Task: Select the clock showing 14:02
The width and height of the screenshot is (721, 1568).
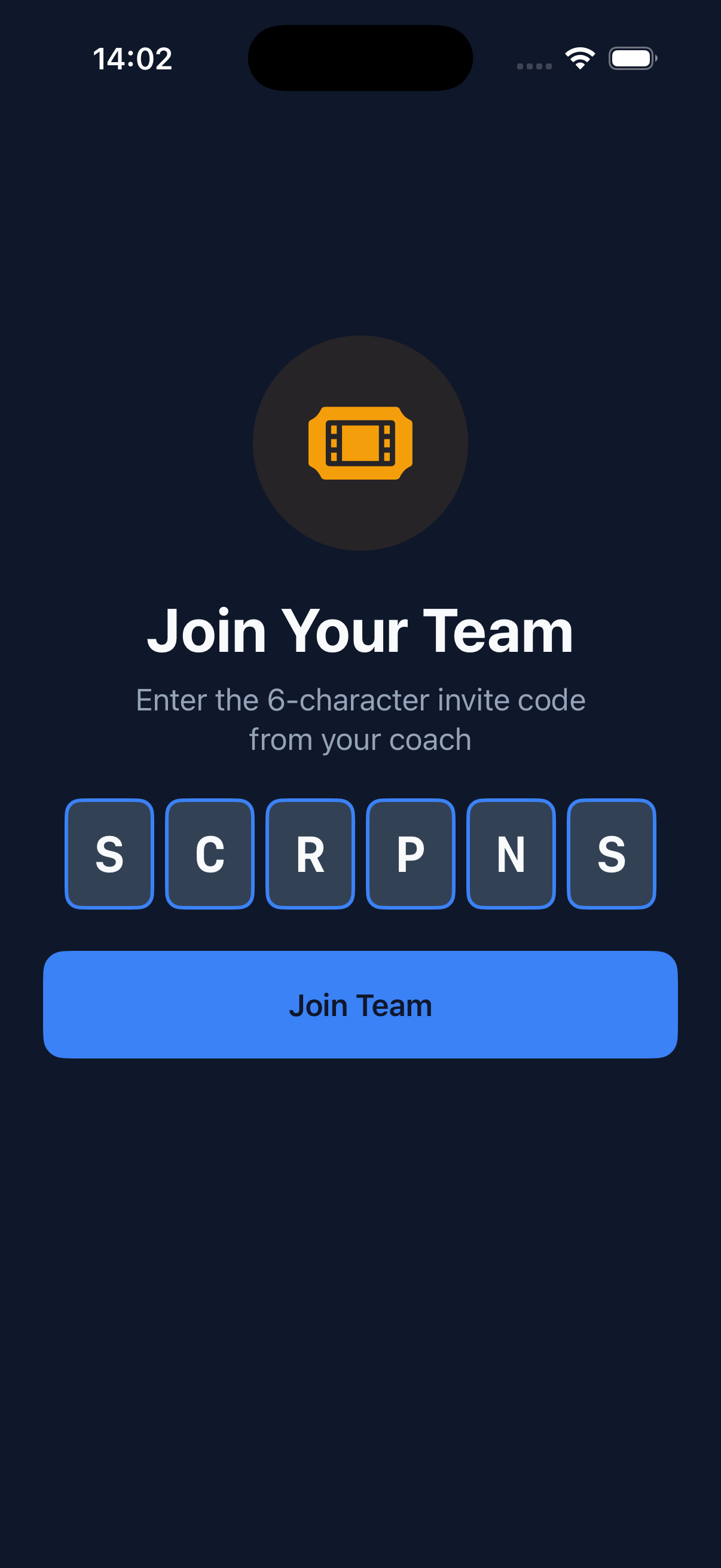Action: point(133,58)
